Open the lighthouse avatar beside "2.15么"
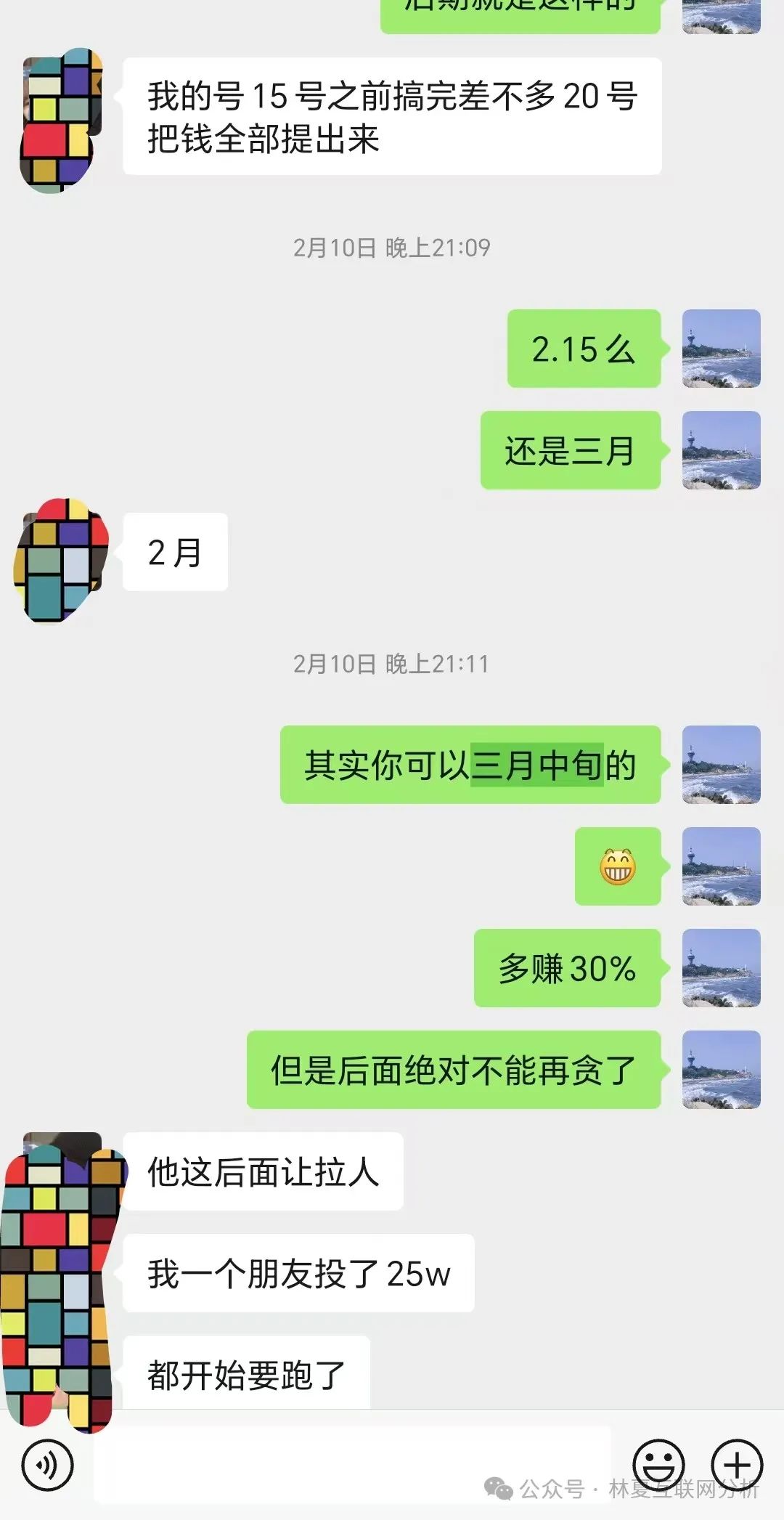The height and width of the screenshot is (1520, 784). pyautogui.click(x=721, y=349)
